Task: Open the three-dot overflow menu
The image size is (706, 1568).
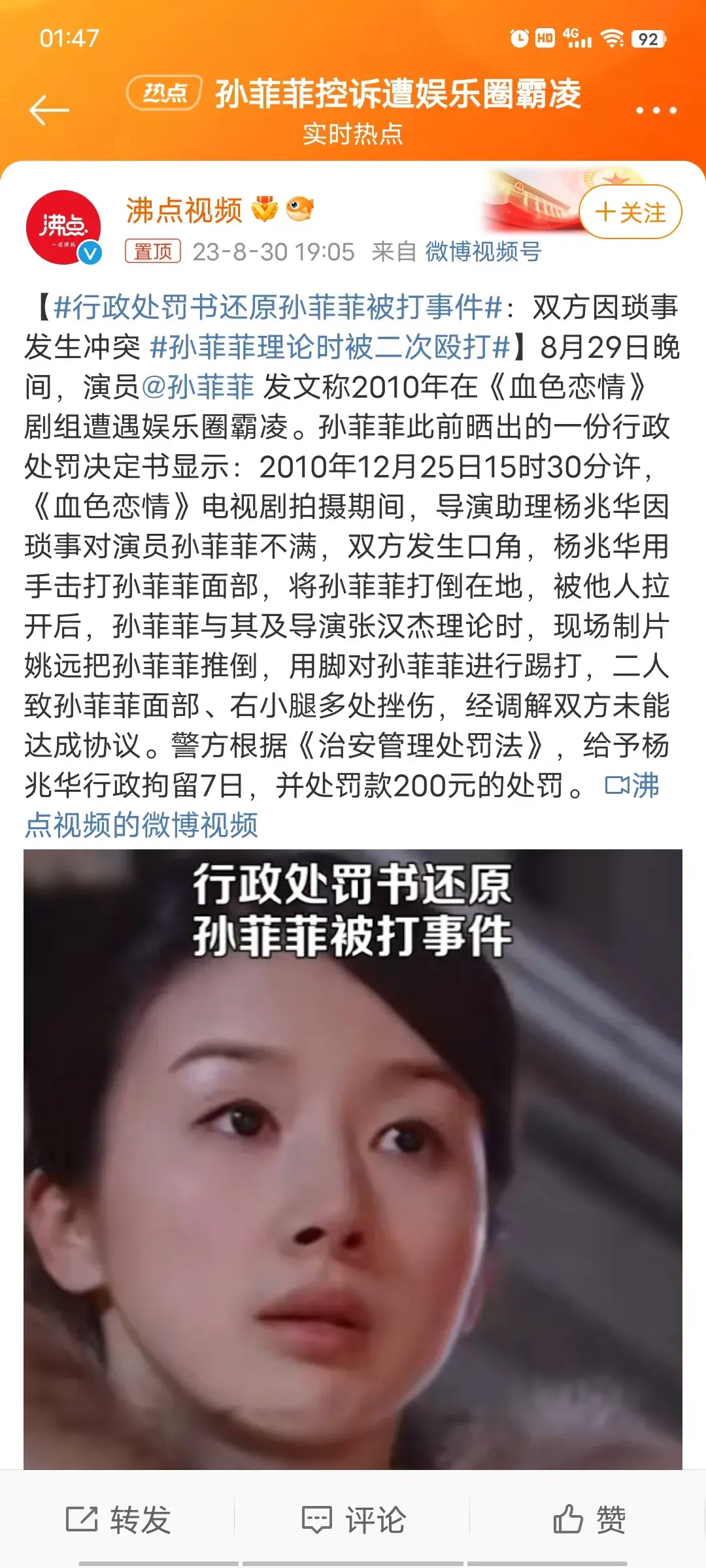Action: 656,110
